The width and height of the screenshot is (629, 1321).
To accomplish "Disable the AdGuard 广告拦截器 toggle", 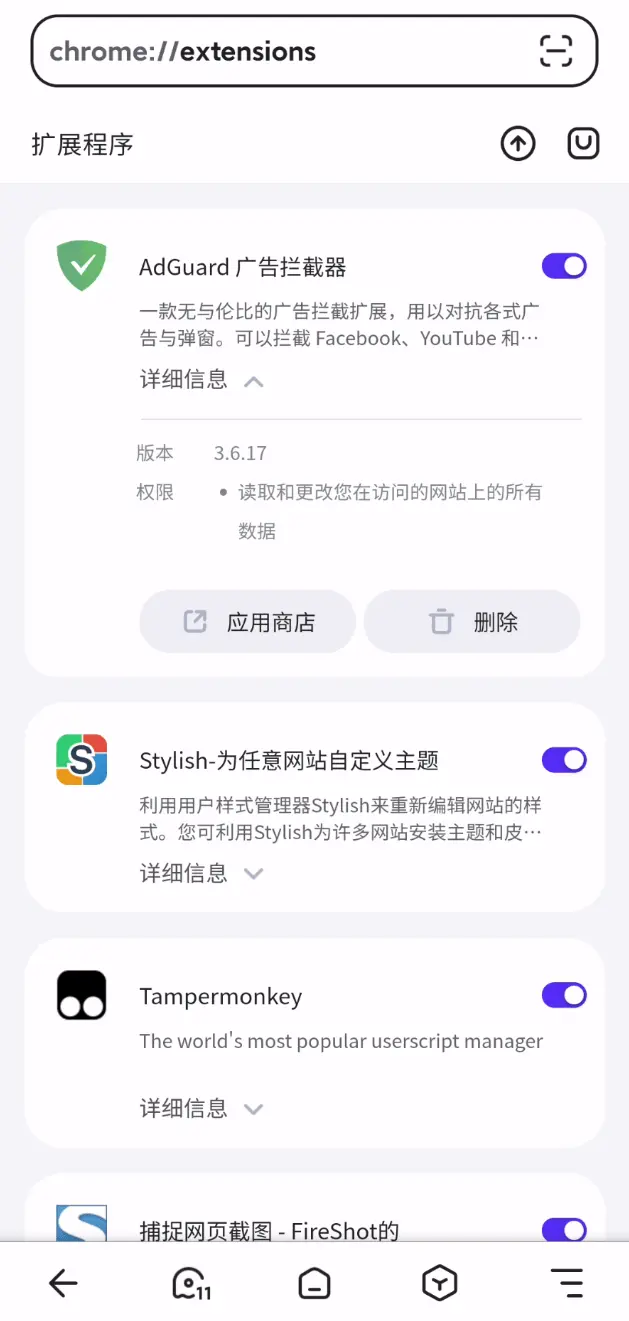I will [564, 266].
